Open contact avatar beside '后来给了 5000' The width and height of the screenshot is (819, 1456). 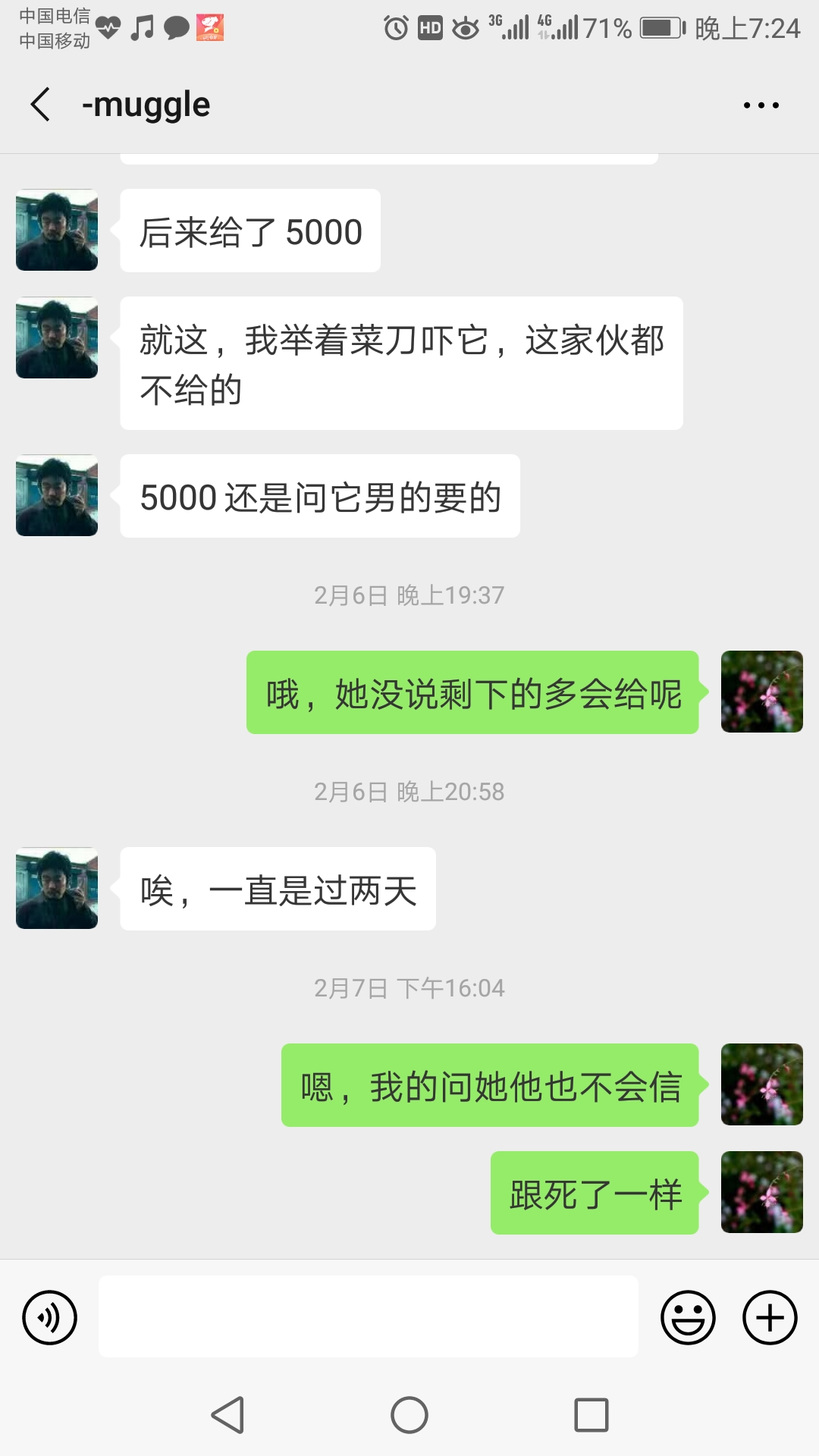click(x=57, y=230)
